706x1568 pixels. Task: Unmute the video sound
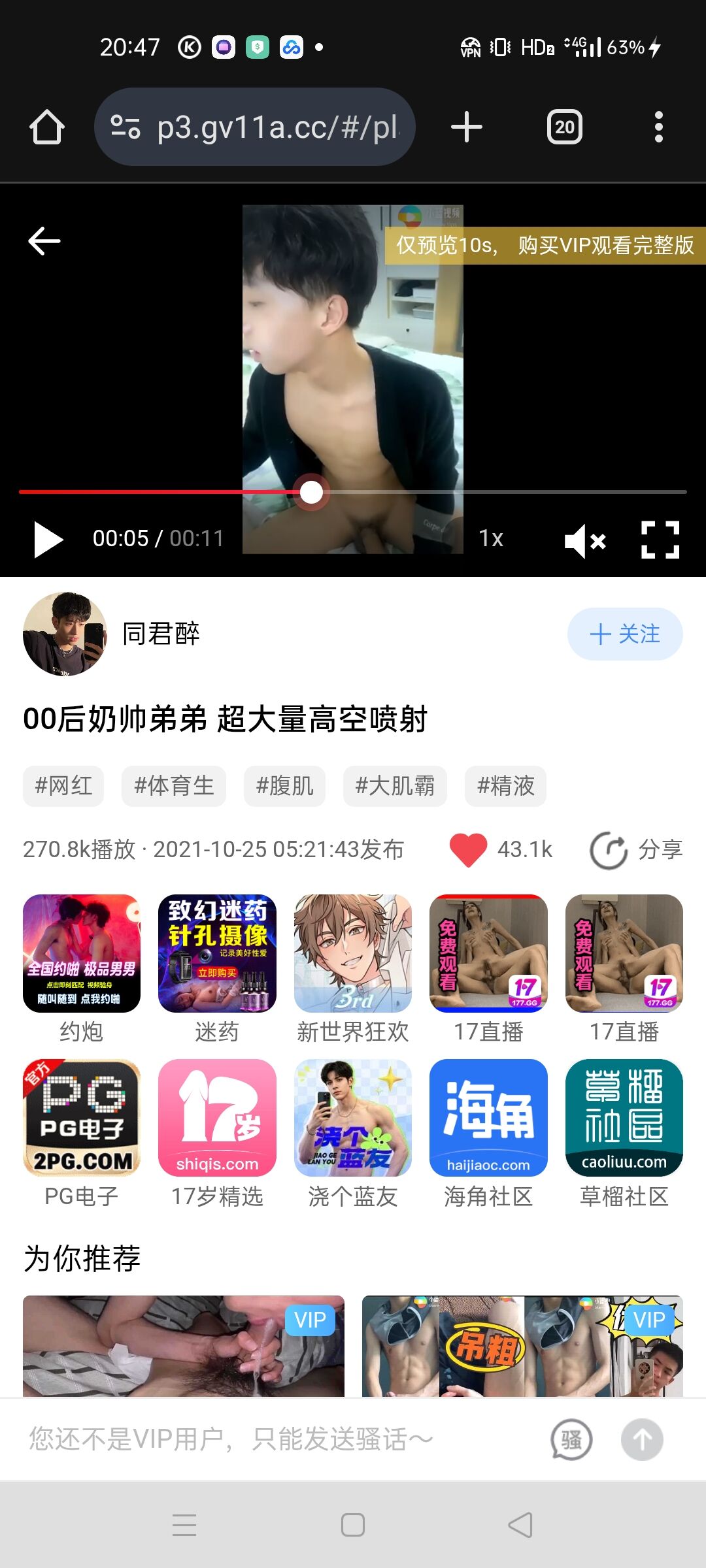point(585,541)
